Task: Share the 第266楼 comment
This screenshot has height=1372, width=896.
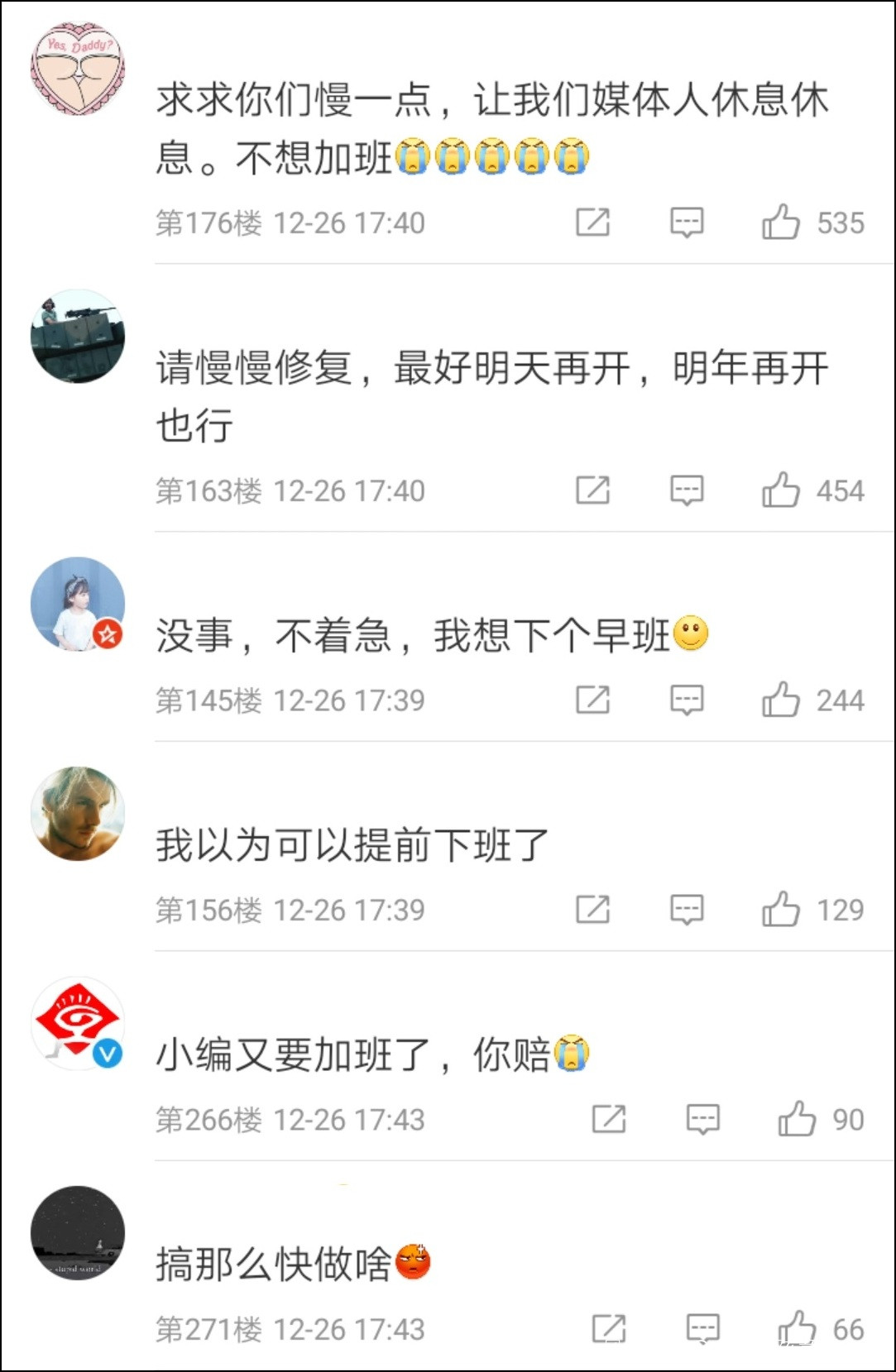Action: [608, 1119]
